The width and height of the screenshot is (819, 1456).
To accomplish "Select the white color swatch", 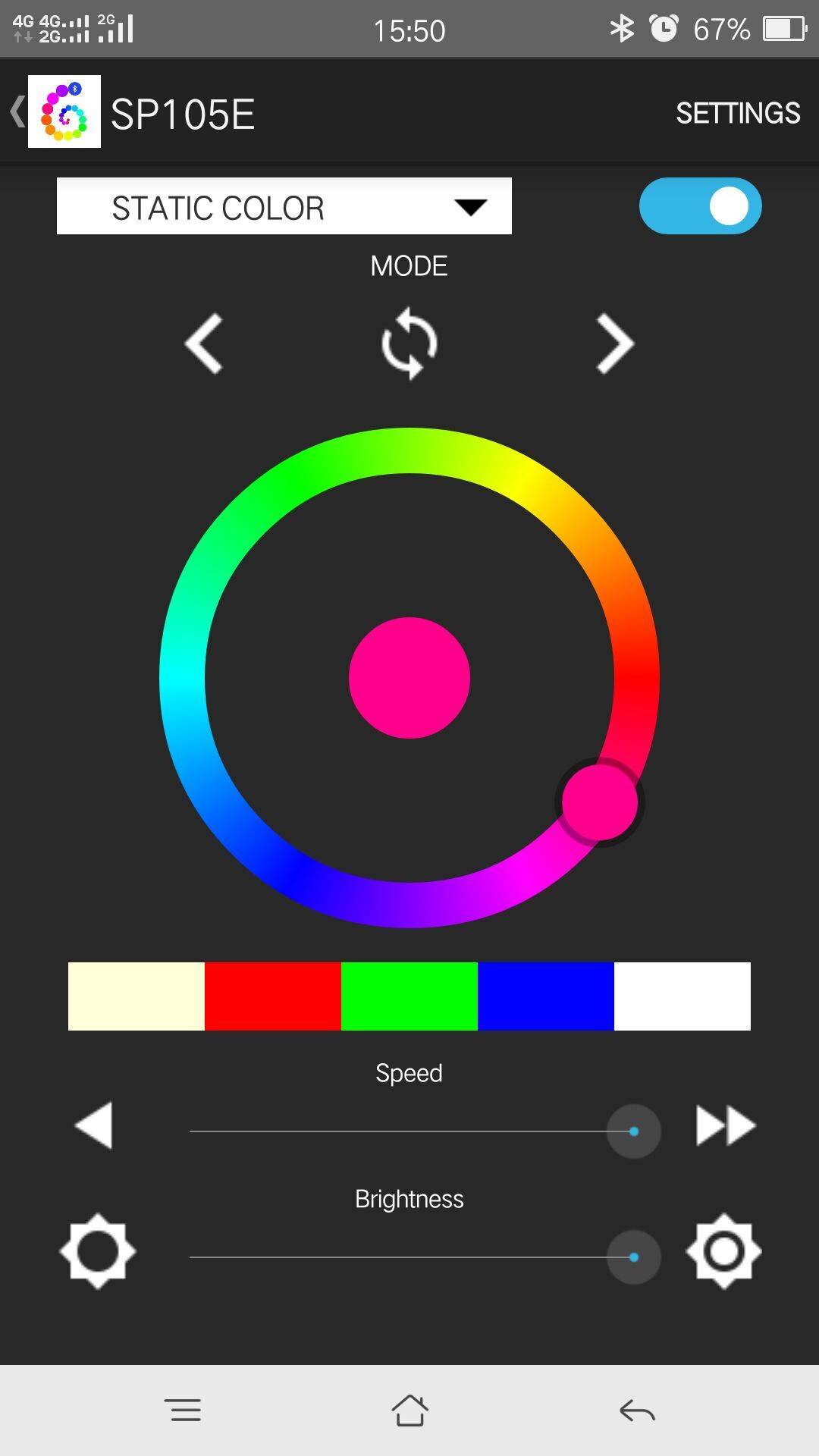I will coord(682,996).
